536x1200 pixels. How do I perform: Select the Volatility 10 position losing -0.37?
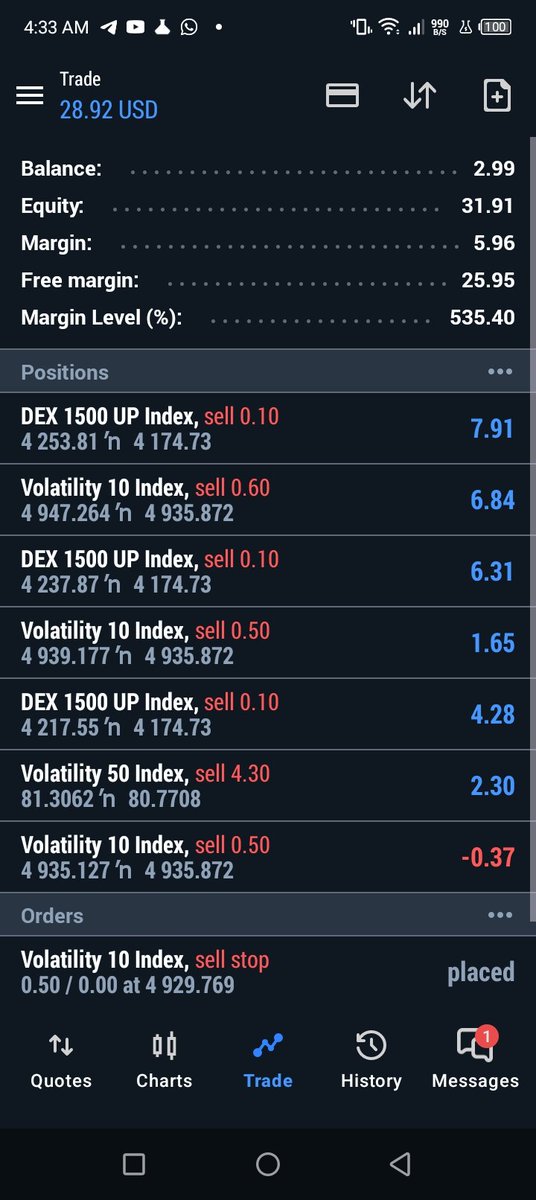(x=268, y=857)
